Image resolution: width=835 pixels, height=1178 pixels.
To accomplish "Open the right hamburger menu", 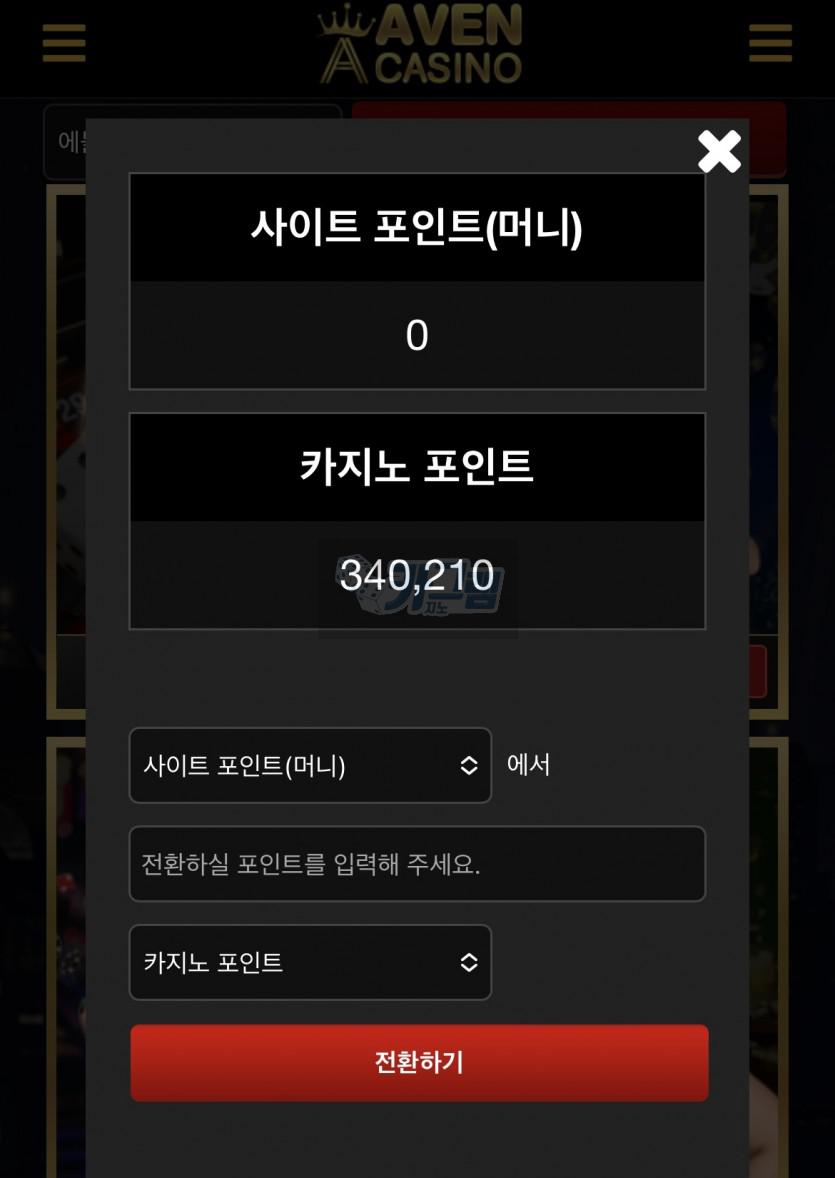I will [x=770, y=43].
